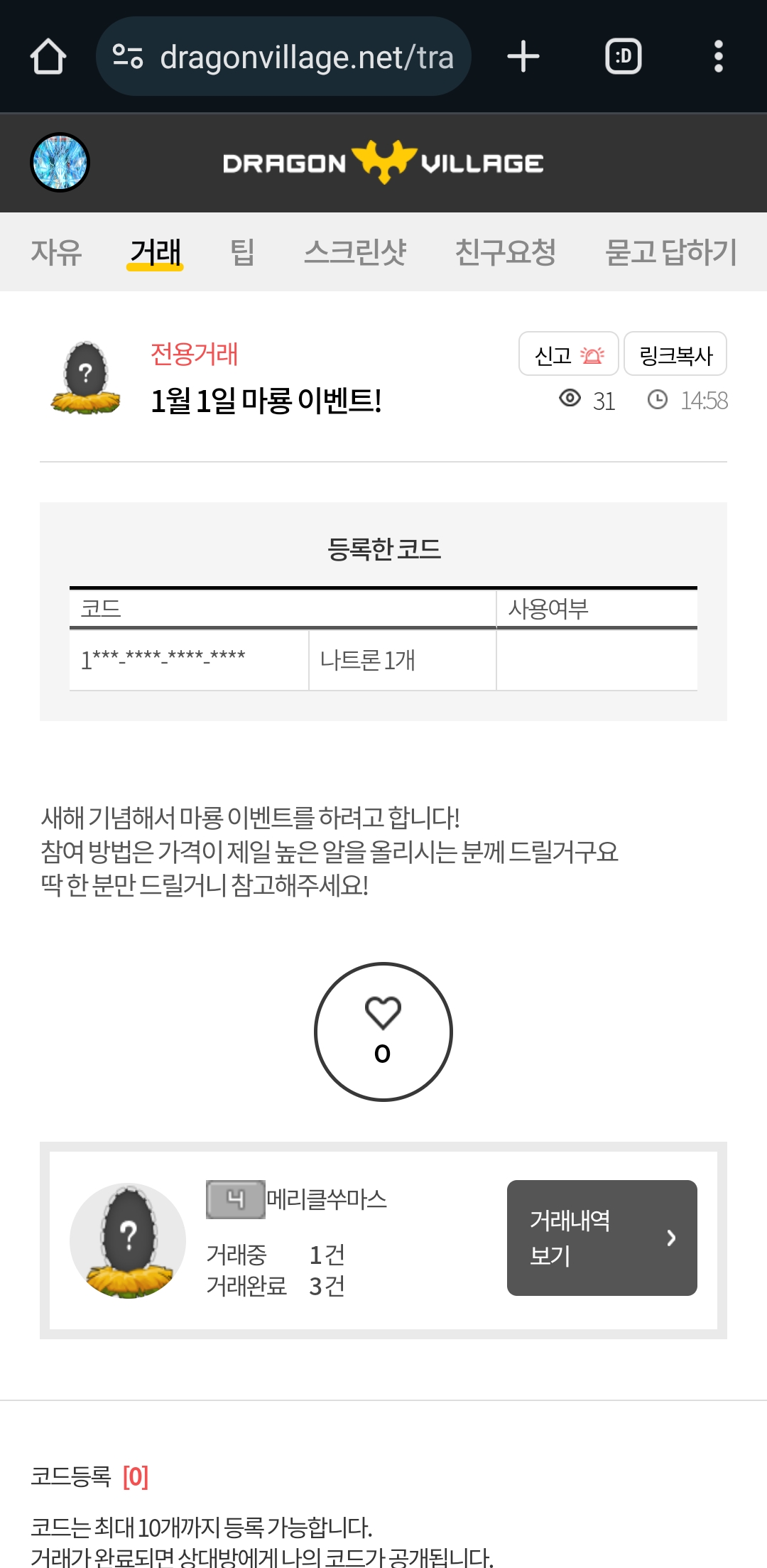Viewport: 767px width, 1568px height.
Task: Tap the Dragon Village logo
Action: coord(383,163)
